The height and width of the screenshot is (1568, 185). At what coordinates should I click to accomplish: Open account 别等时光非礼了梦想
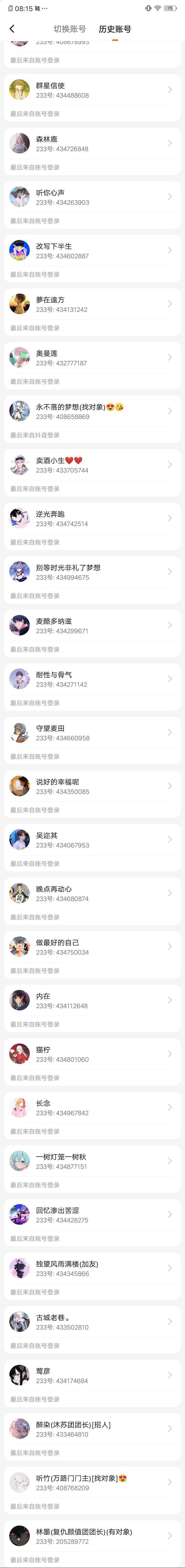click(x=92, y=572)
